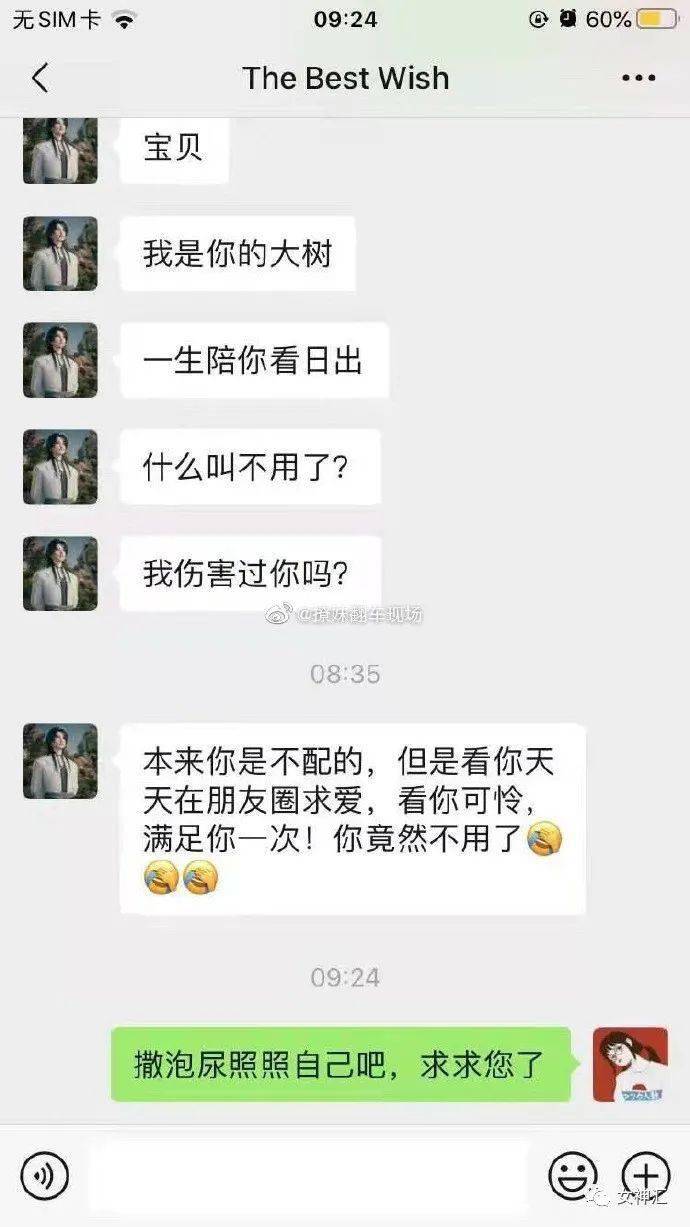
Task: Go back from The Best Wish chat
Action: (40, 78)
